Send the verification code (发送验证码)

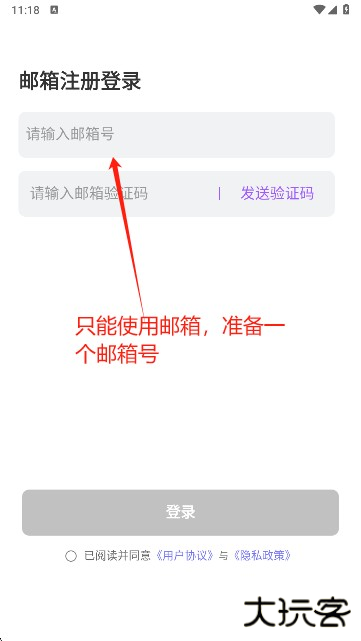[277, 193]
